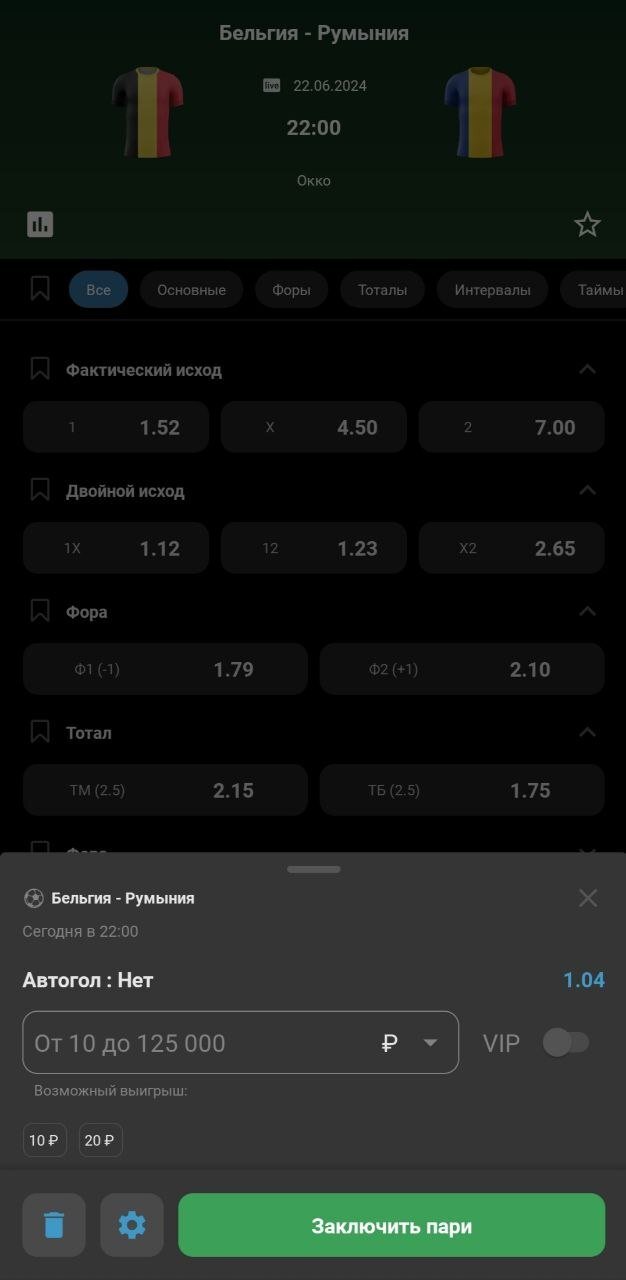Open bet slip settings gear

point(132,1225)
